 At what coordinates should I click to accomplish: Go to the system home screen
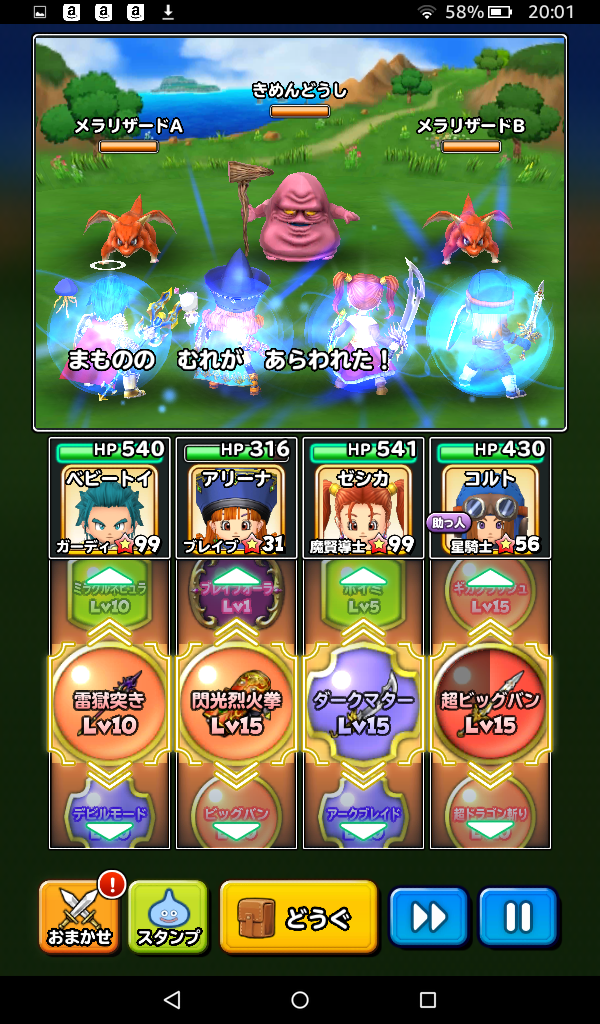pos(299,1000)
